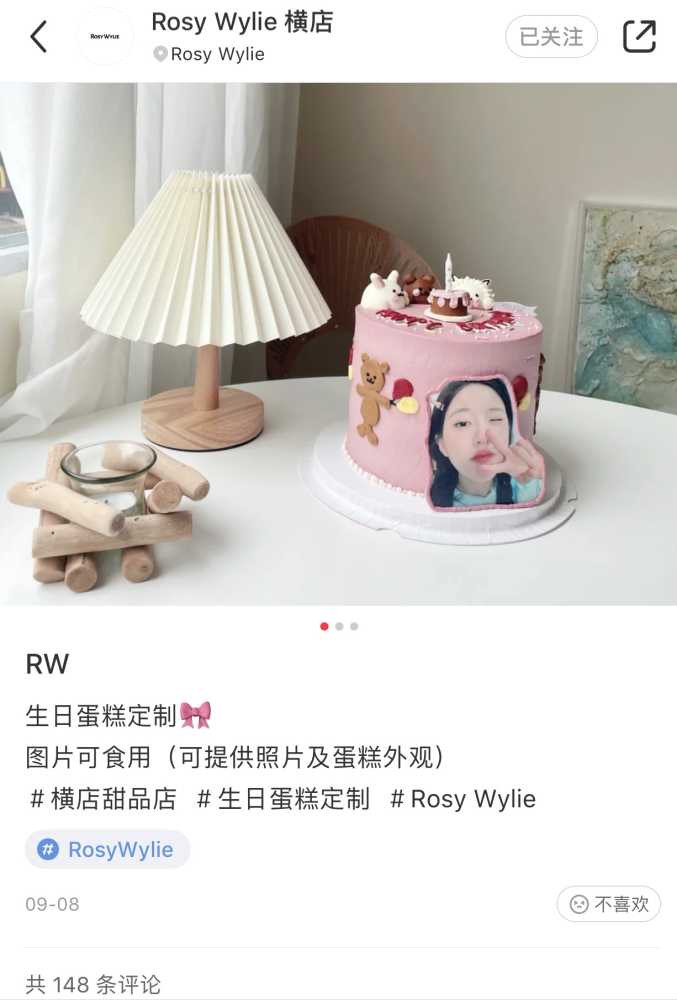Tap the RosyWylie topic chip

(107, 850)
